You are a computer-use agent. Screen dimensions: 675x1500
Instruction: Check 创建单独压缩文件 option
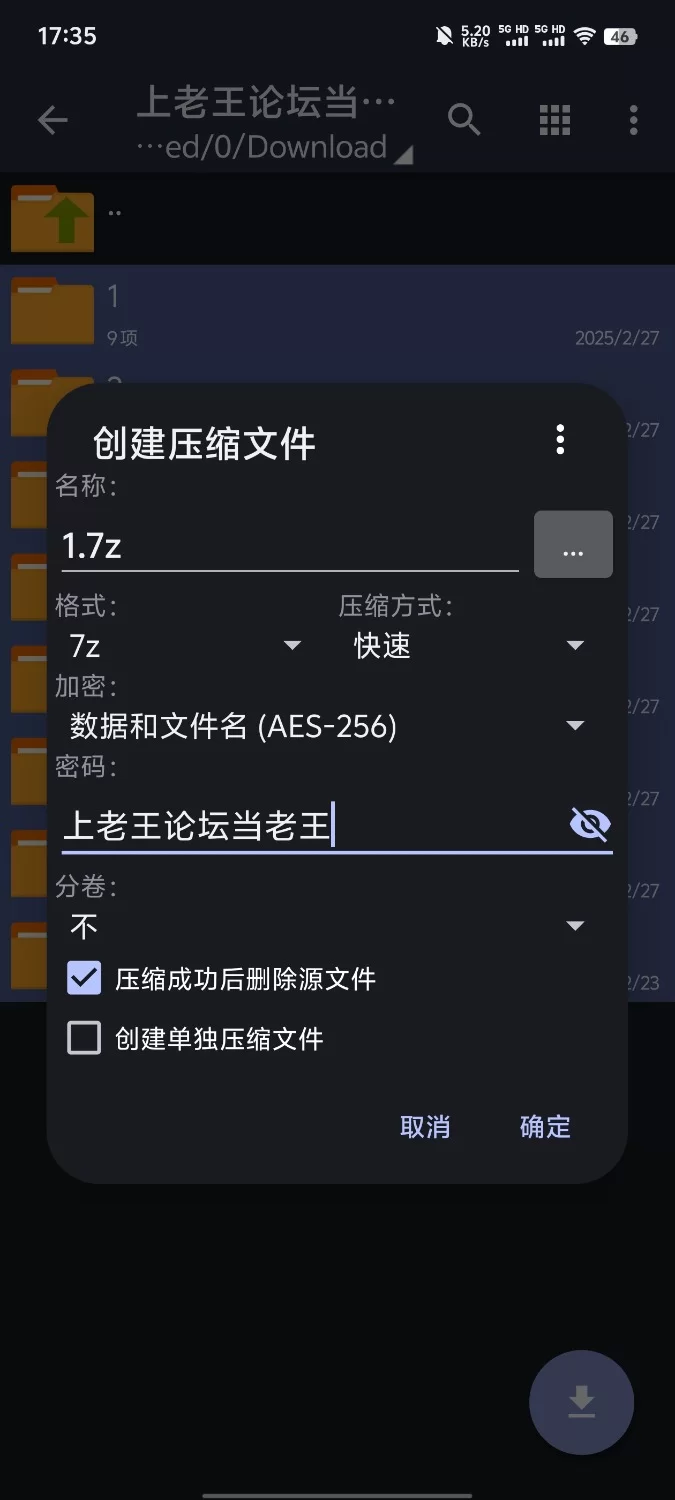tap(85, 1038)
